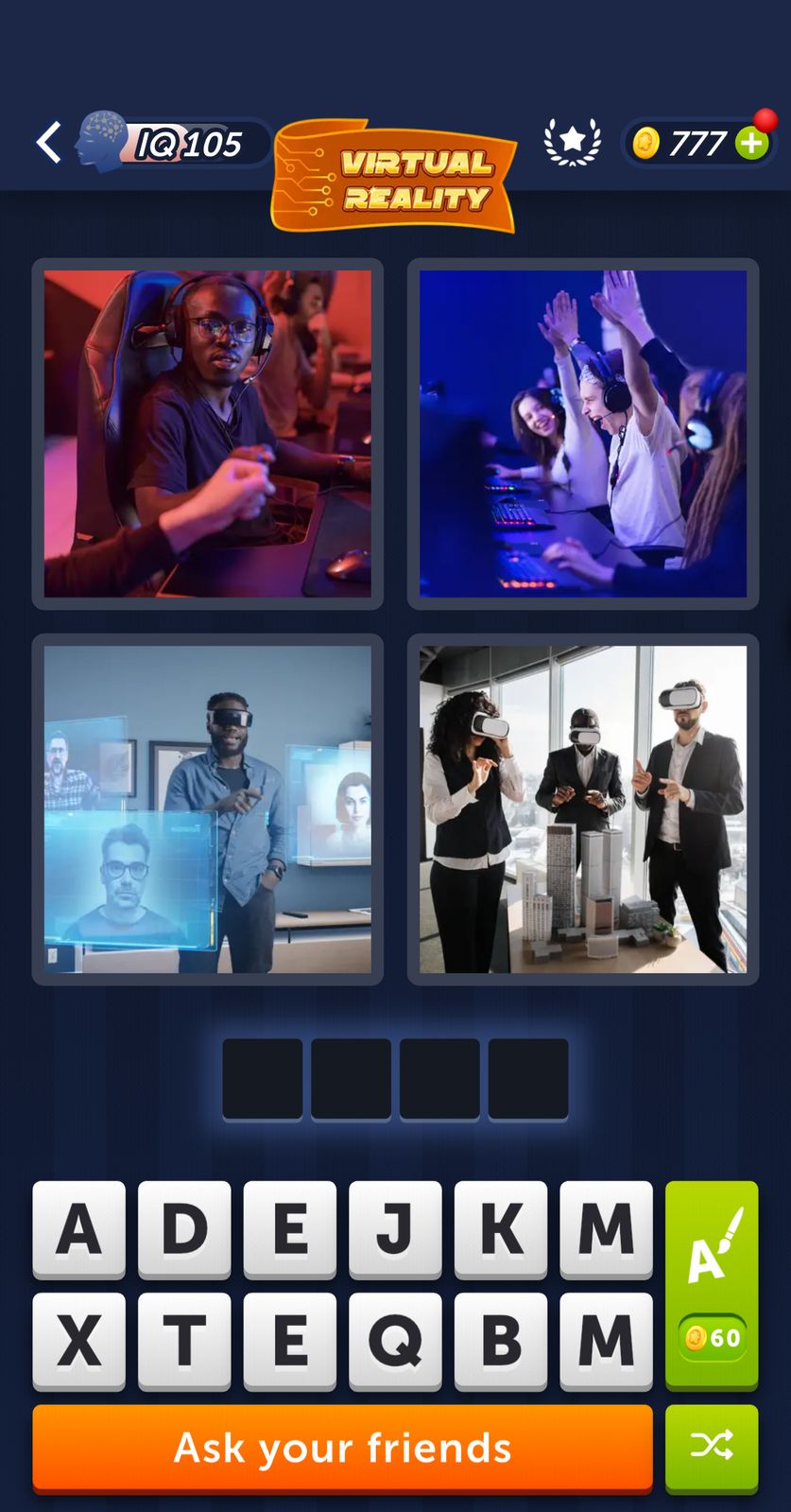Enlarge the three people in VR headsets photo
The image size is (791, 1512).
(x=583, y=809)
